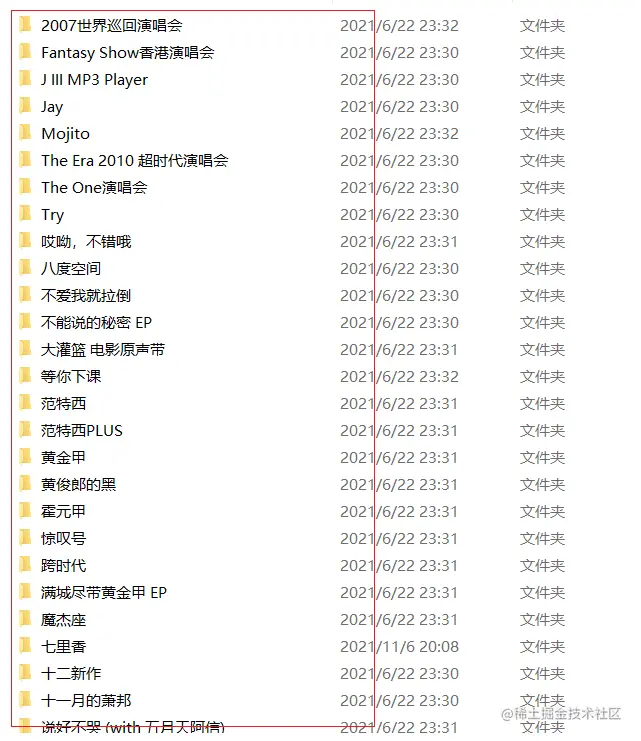Select the 等你下课 folder
The image size is (641, 741).
pos(71,376)
